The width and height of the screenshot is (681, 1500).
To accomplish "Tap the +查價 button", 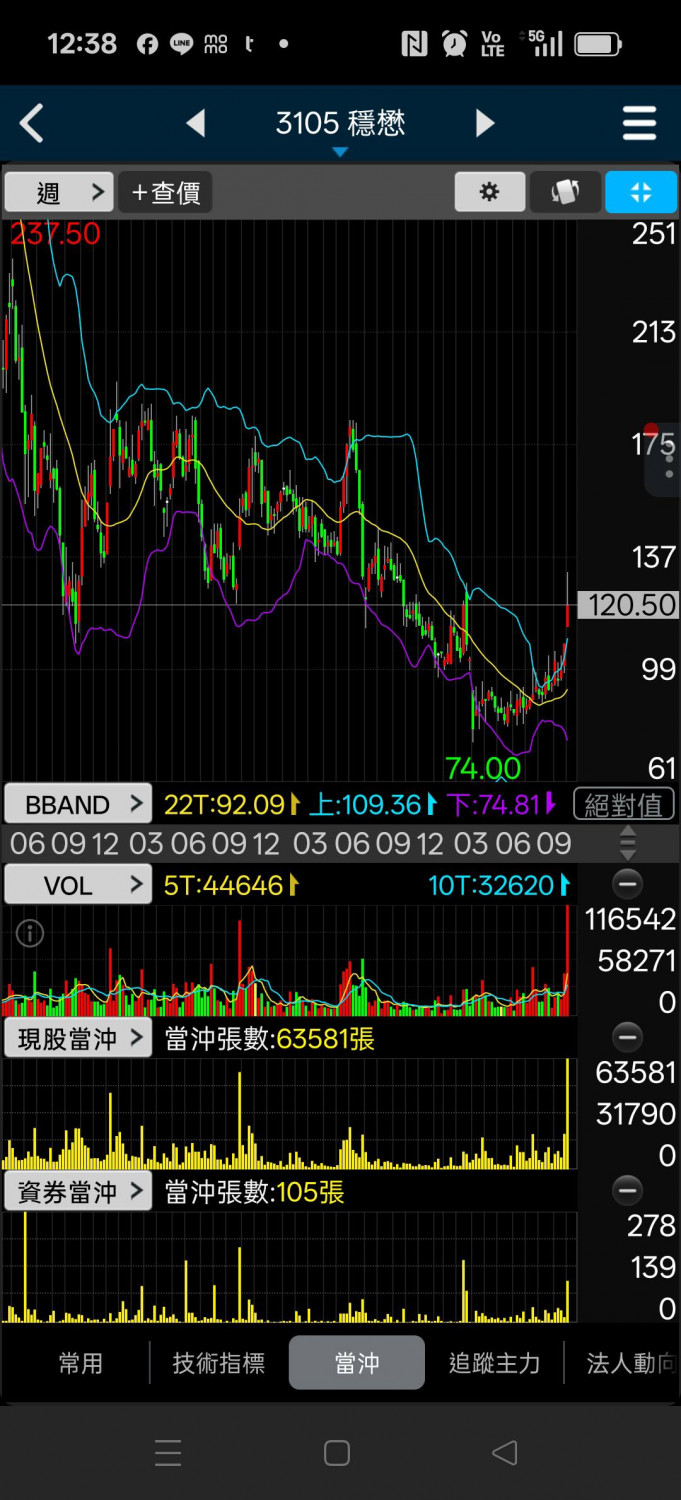I will tap(166, 192).
